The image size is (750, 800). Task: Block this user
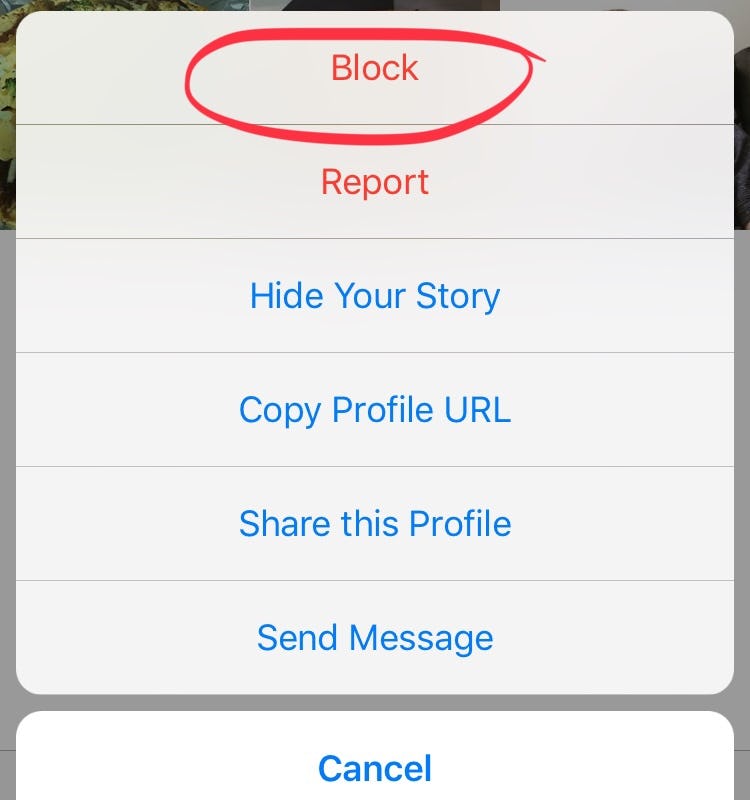[375, 68]
